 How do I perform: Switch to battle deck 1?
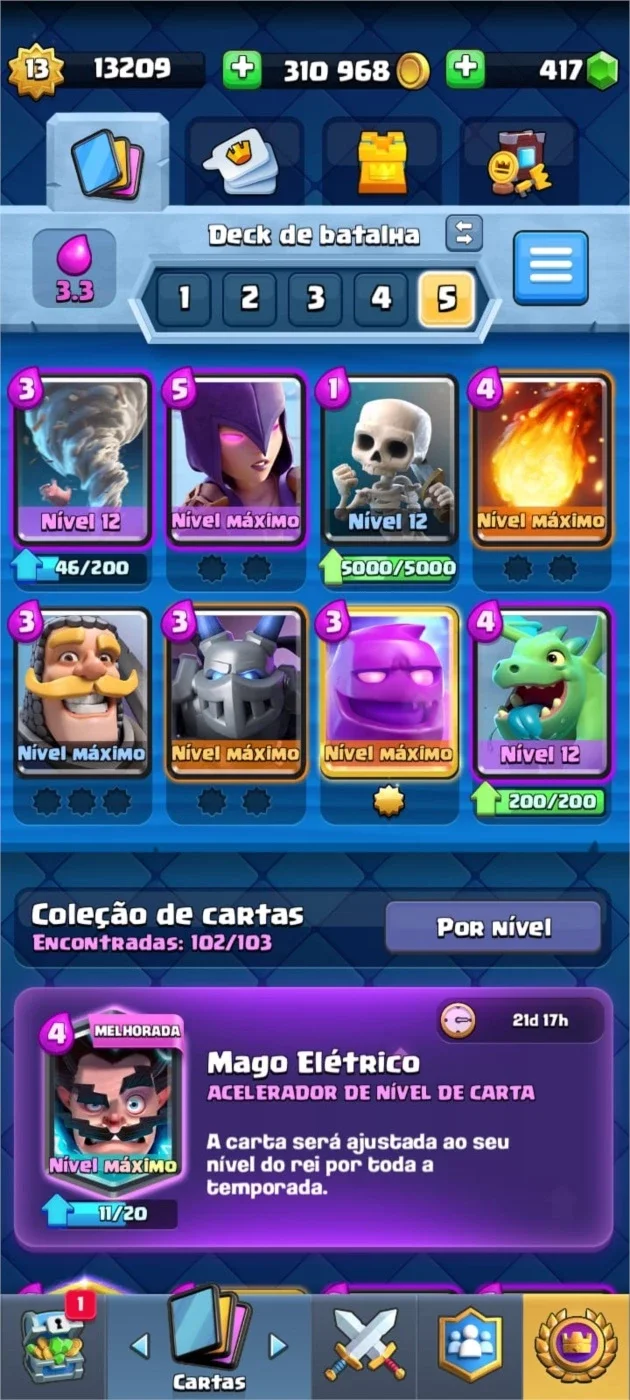(x=184, y=298)
